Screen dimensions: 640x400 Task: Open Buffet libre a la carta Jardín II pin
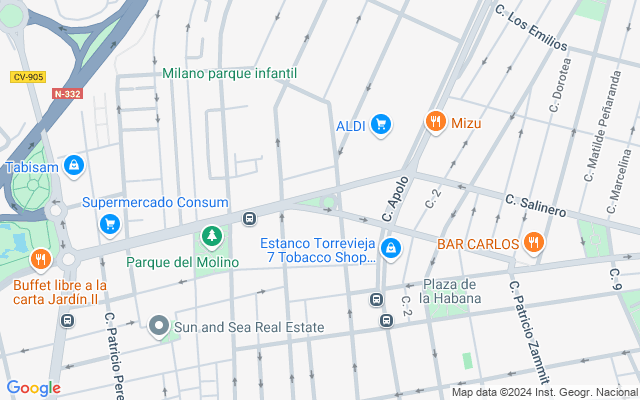(41, 261)
